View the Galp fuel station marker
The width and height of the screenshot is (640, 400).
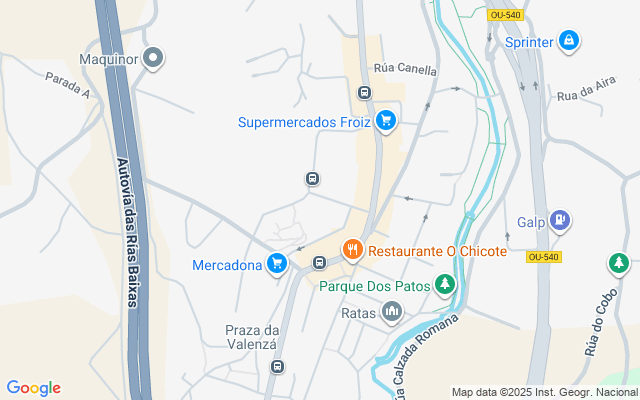tap(559, 221)
